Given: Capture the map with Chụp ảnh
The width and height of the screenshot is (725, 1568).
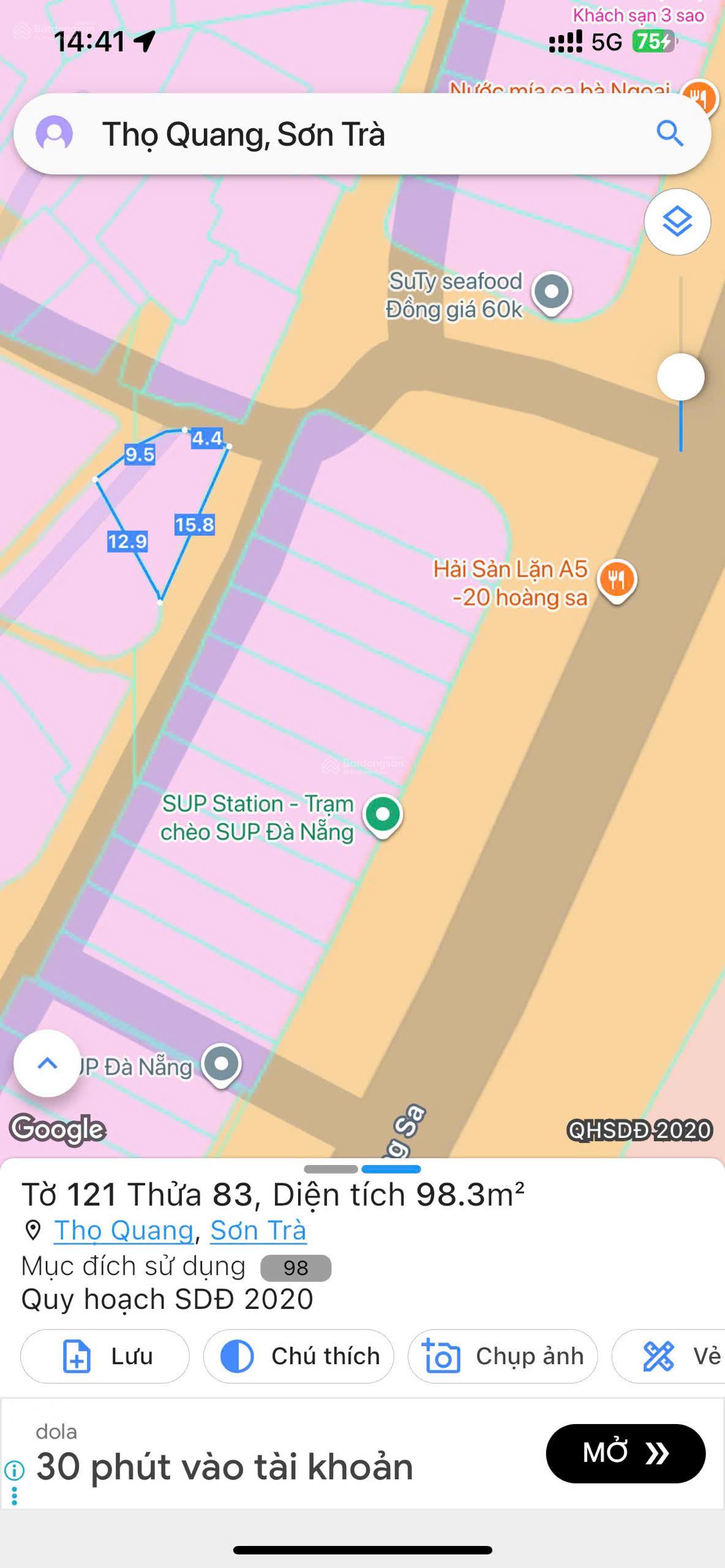Looking at the screenshot, I should click(503, 1356).
